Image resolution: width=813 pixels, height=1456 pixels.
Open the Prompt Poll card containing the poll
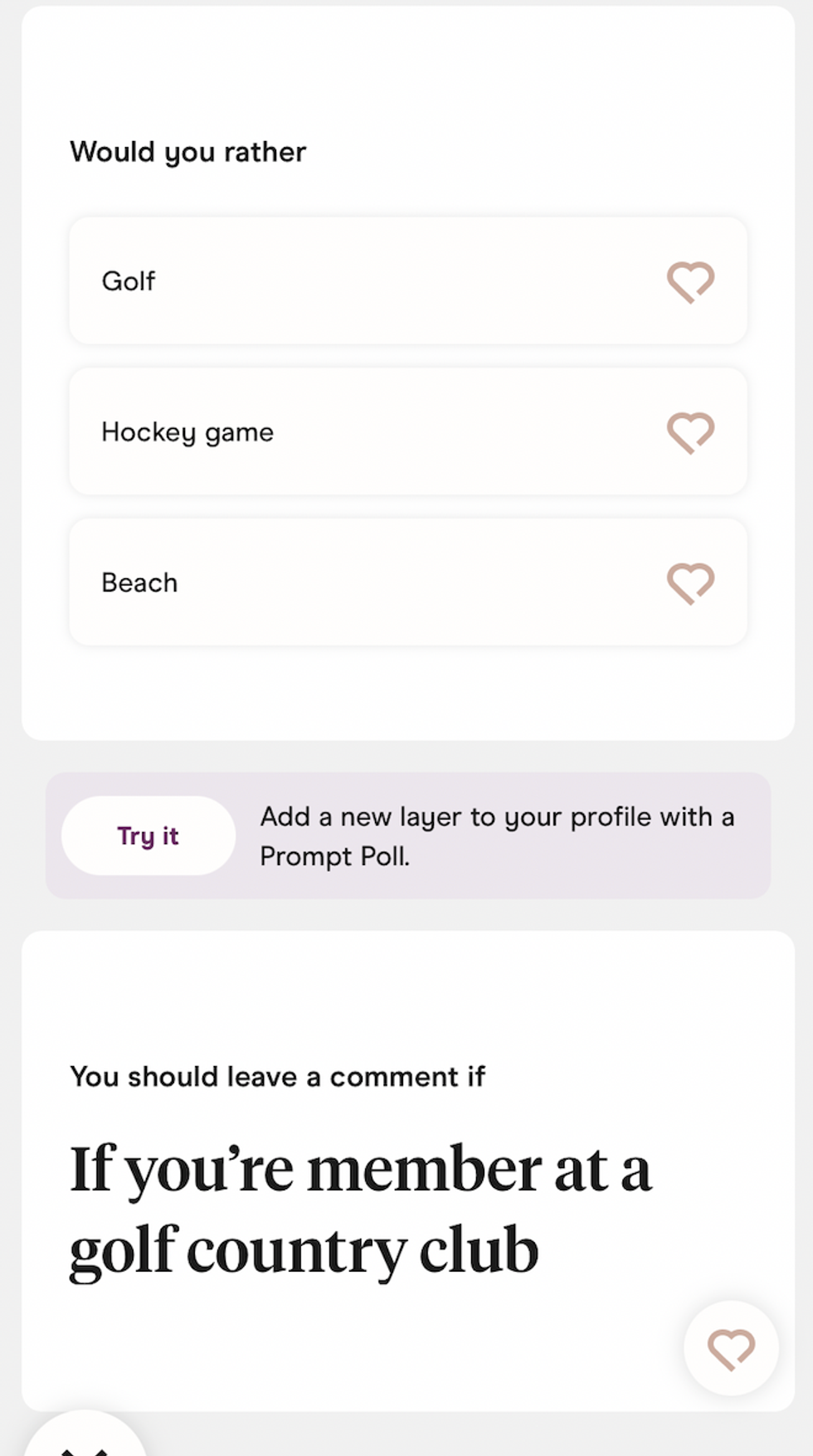tap(410, 373)
